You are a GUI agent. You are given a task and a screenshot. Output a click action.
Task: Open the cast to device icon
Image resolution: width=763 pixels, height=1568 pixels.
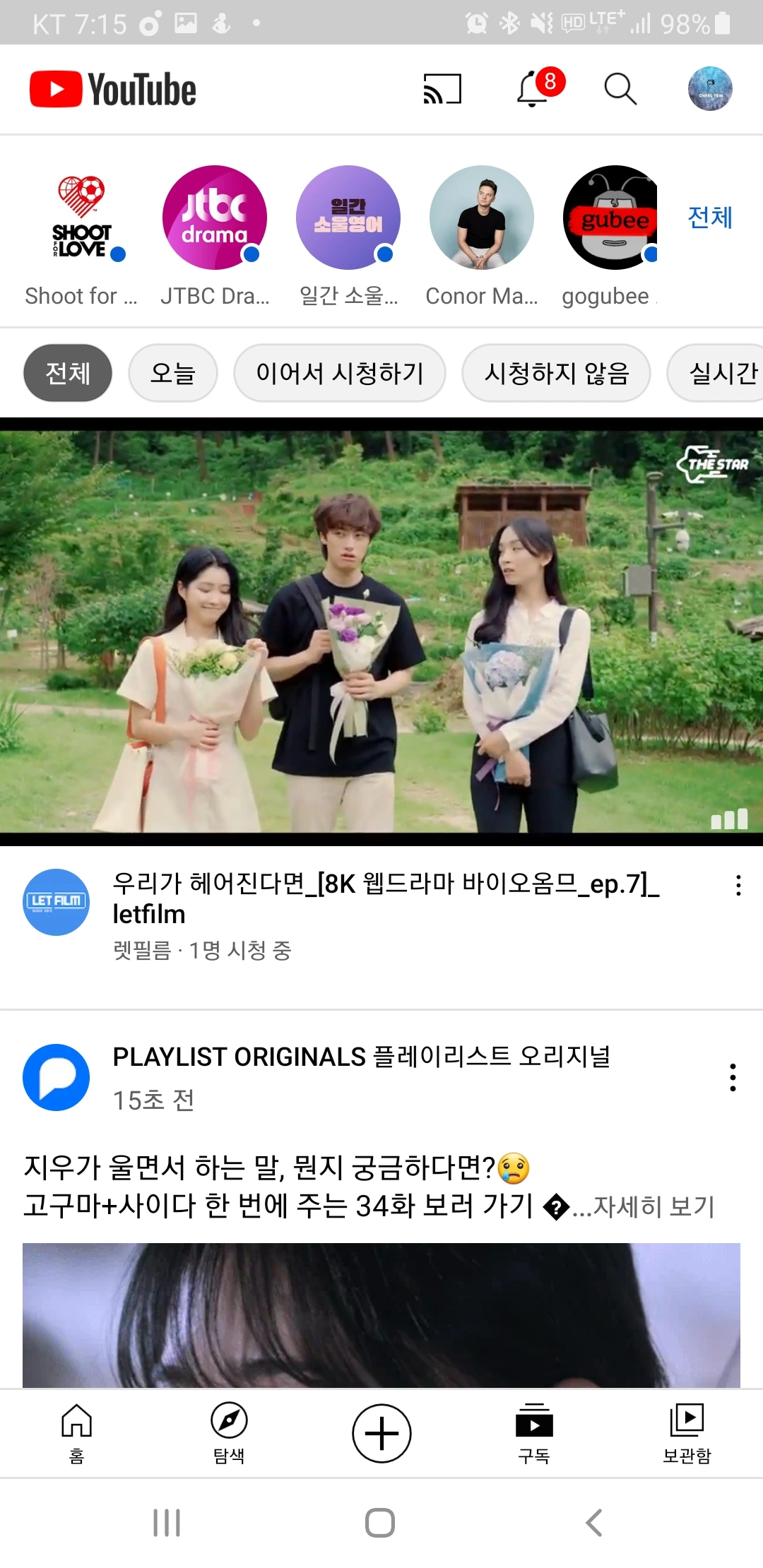point(442,89)
